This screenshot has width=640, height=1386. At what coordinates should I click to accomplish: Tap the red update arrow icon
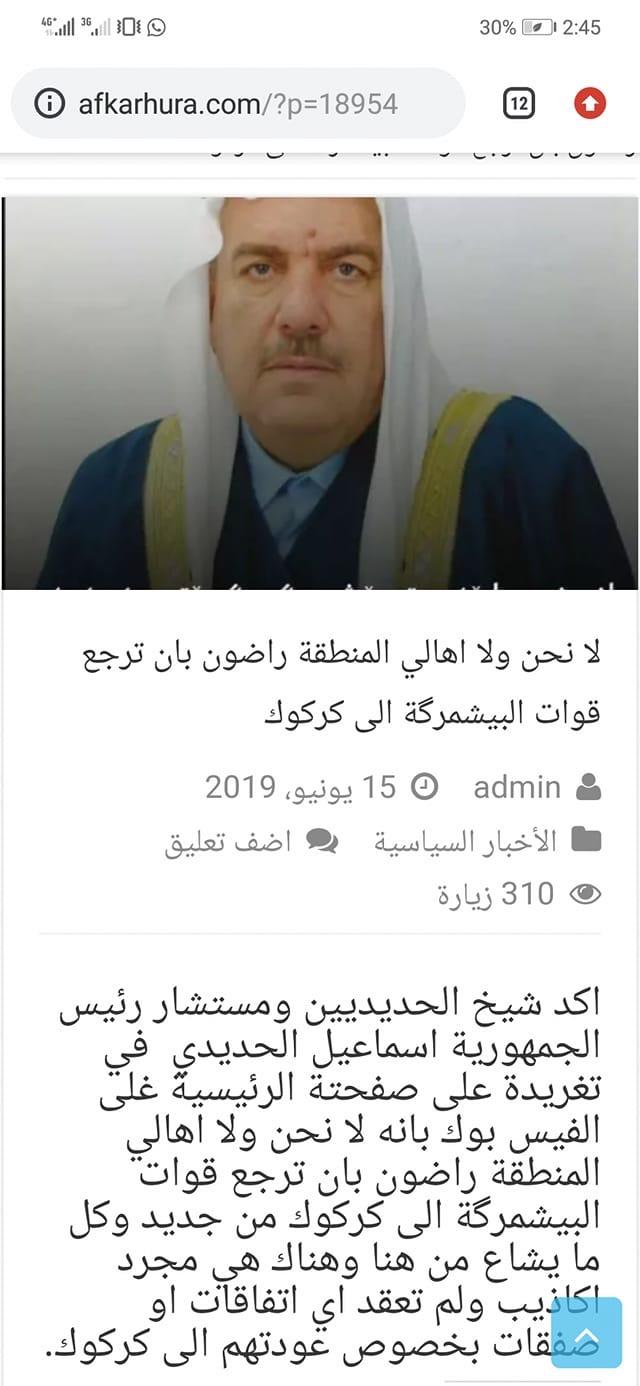(589, 103)
